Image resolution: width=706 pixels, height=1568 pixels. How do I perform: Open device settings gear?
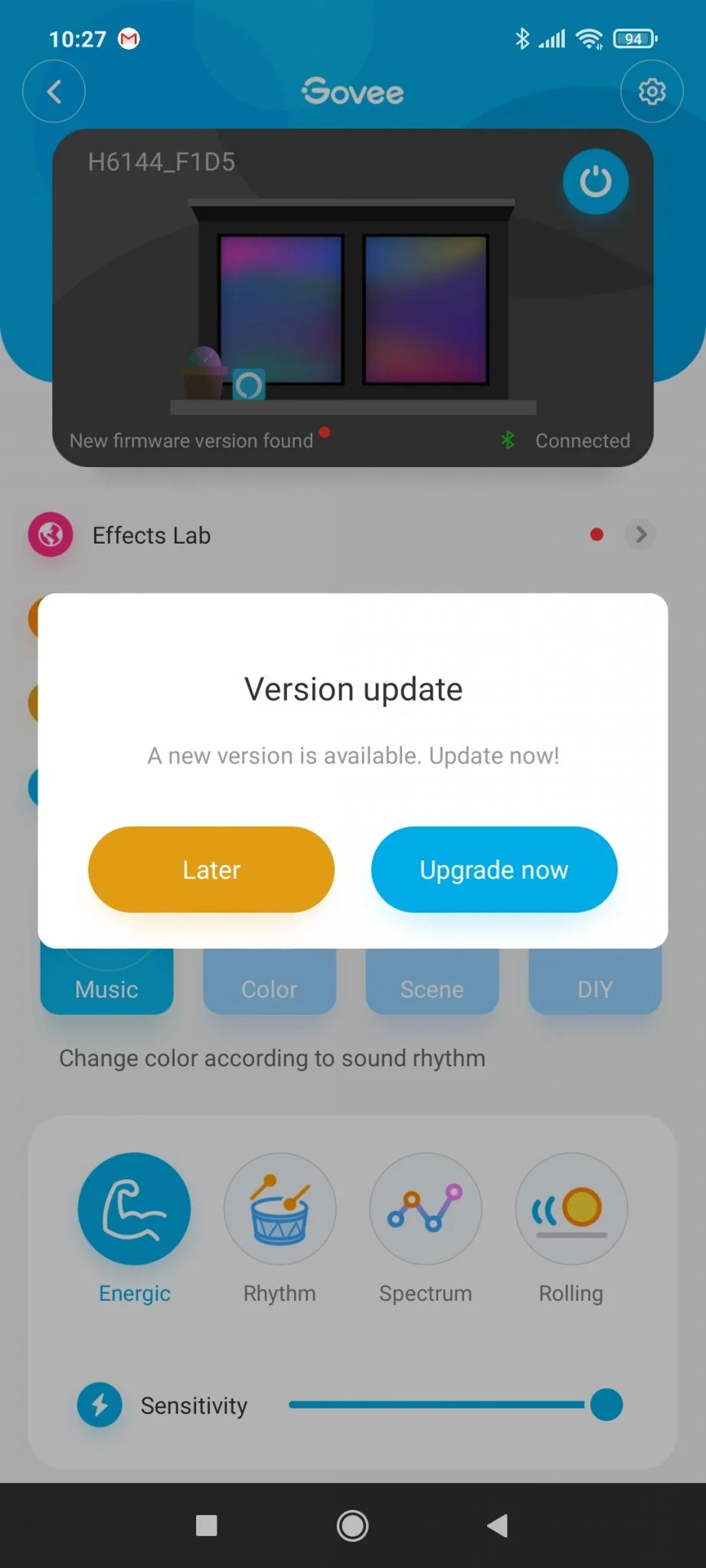pos(652,92)
